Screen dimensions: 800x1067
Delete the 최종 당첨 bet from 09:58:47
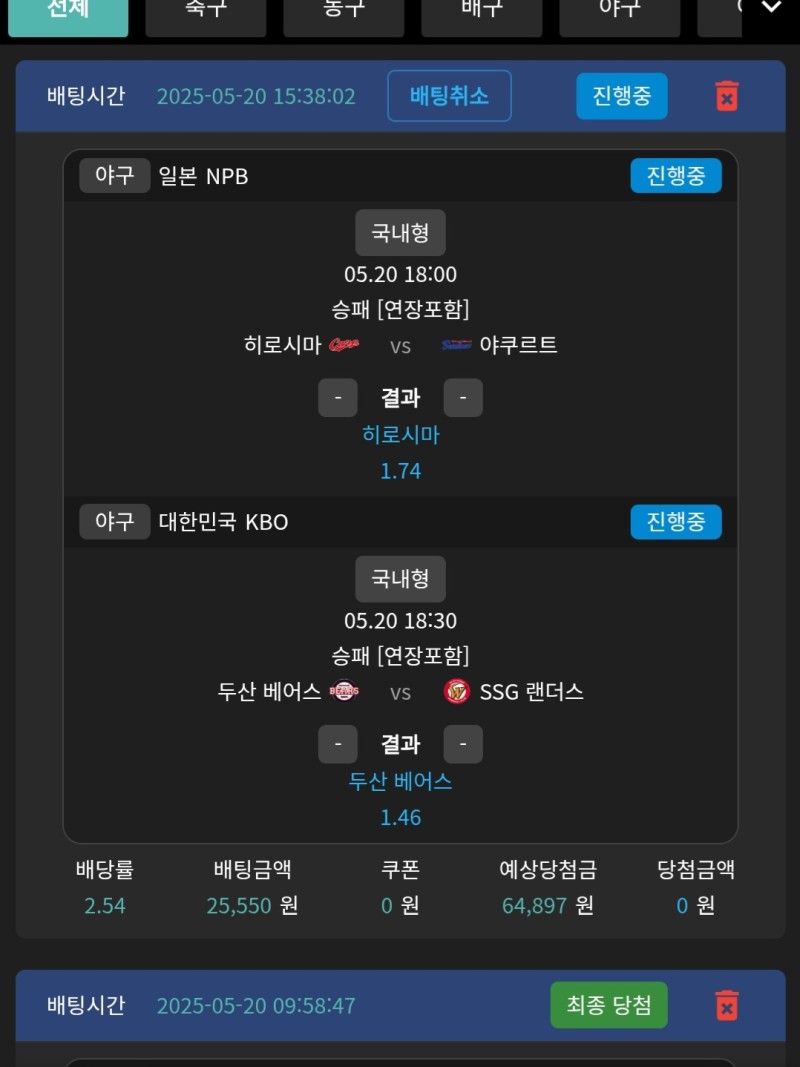pyautogui.click(x=727, y=1005)
